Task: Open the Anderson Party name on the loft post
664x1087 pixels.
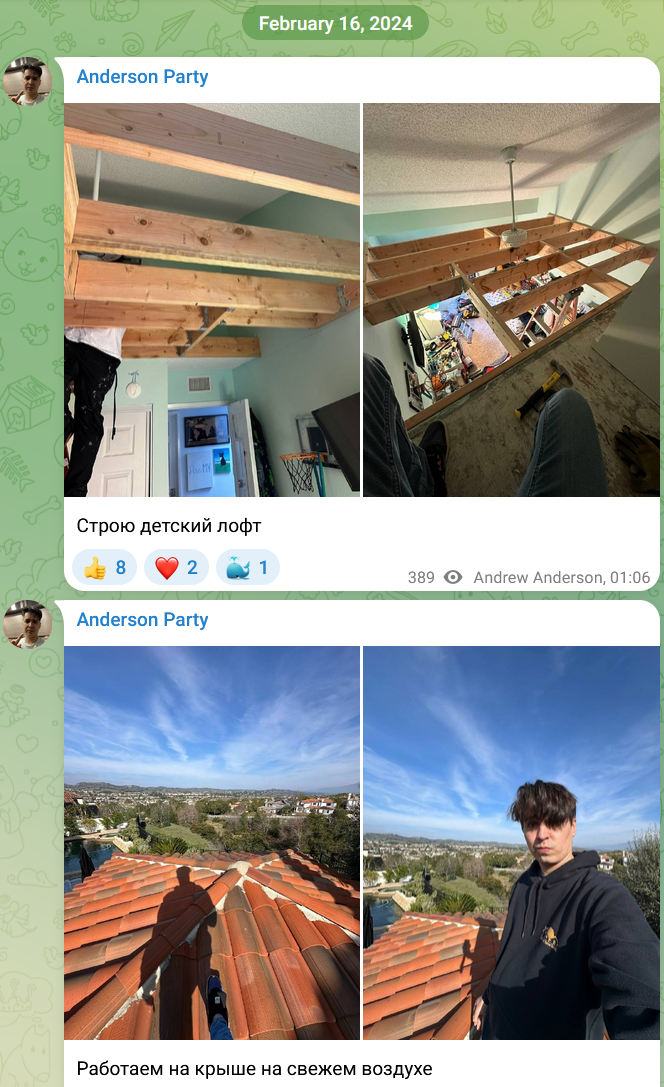Action: (x=142, y=76)
